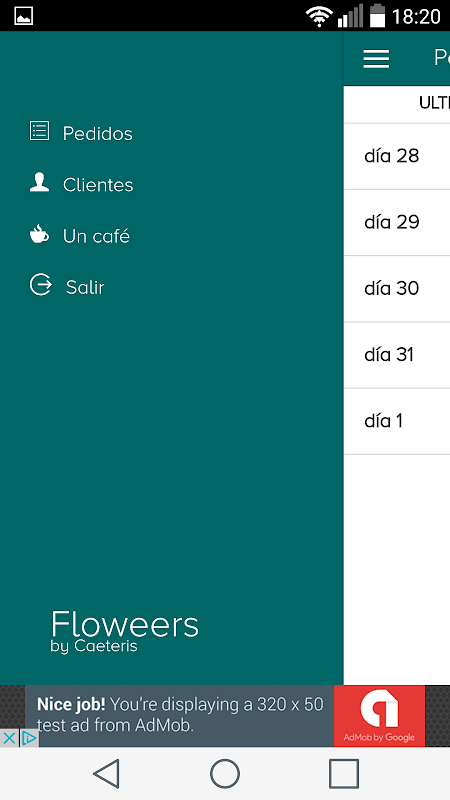The height and width of the screenshot is (800, 450).
Task: Open the AdMob test ad banner
Action: 225,716
